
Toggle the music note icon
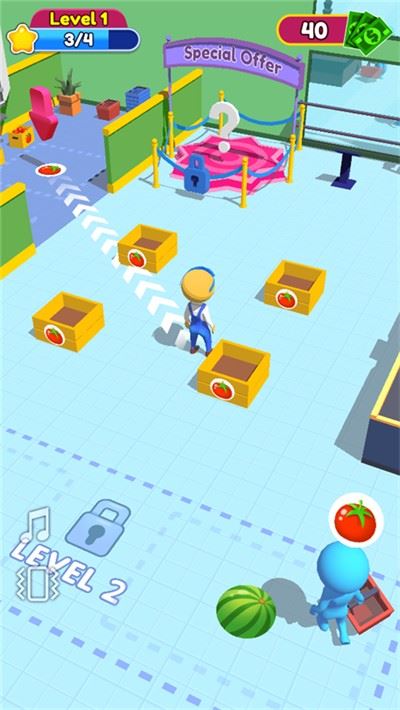coord(35,525)
